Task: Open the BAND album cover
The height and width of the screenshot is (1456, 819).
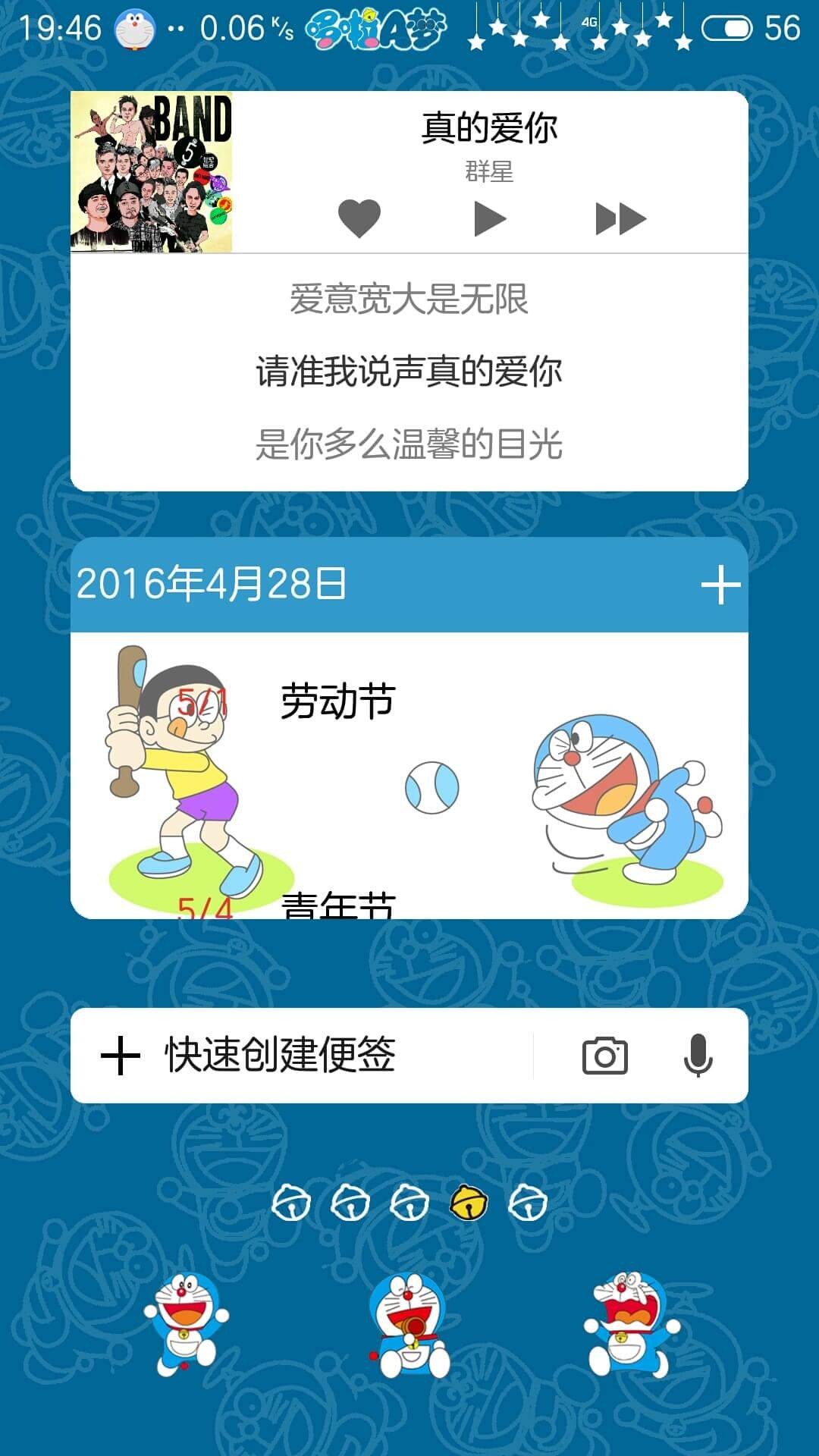Action: 151,172
